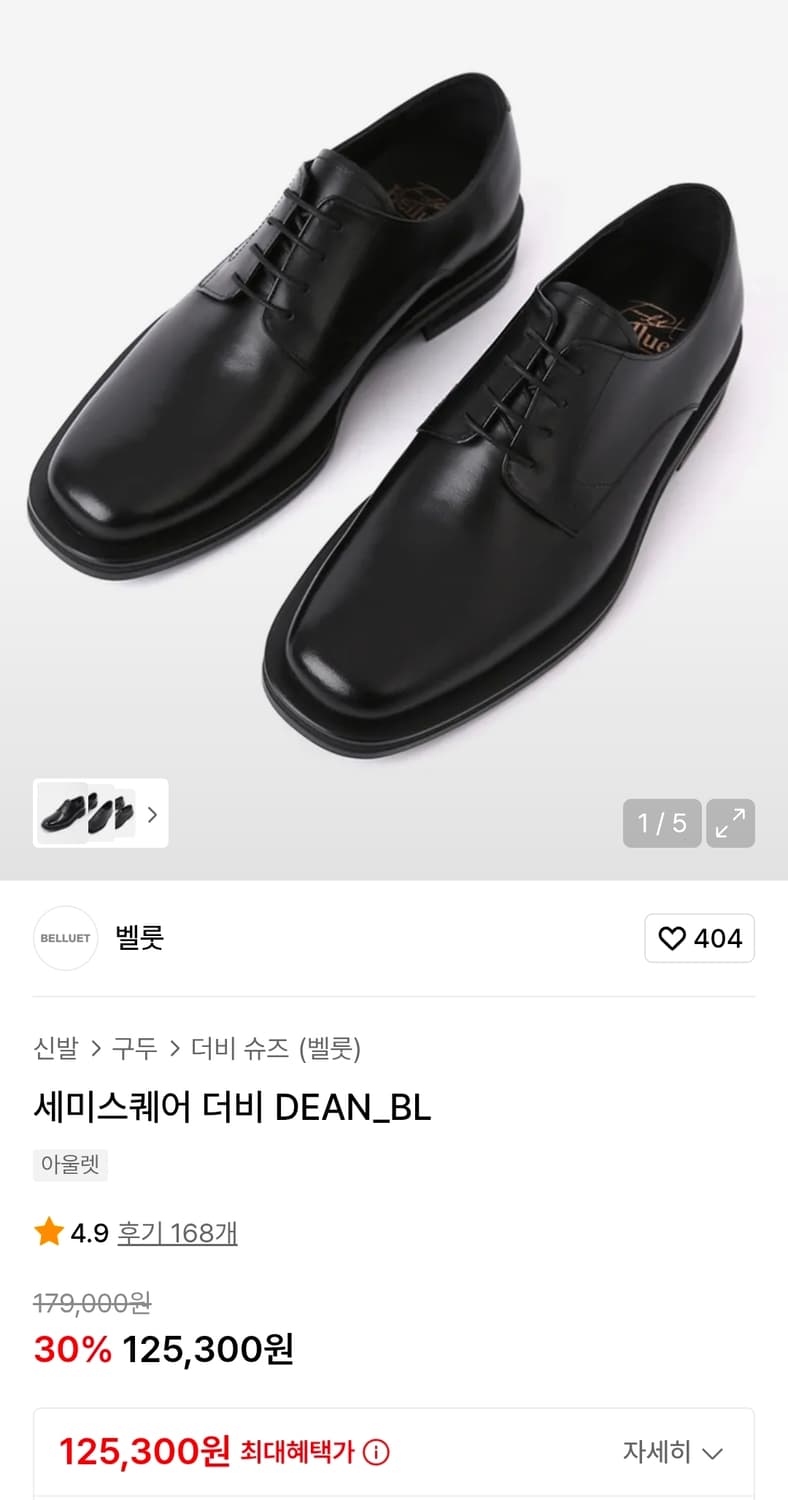Open the 더비 슈즈 (벨롯) category link
This screenshot has height=1500, width=788.
pos(273,1049)
